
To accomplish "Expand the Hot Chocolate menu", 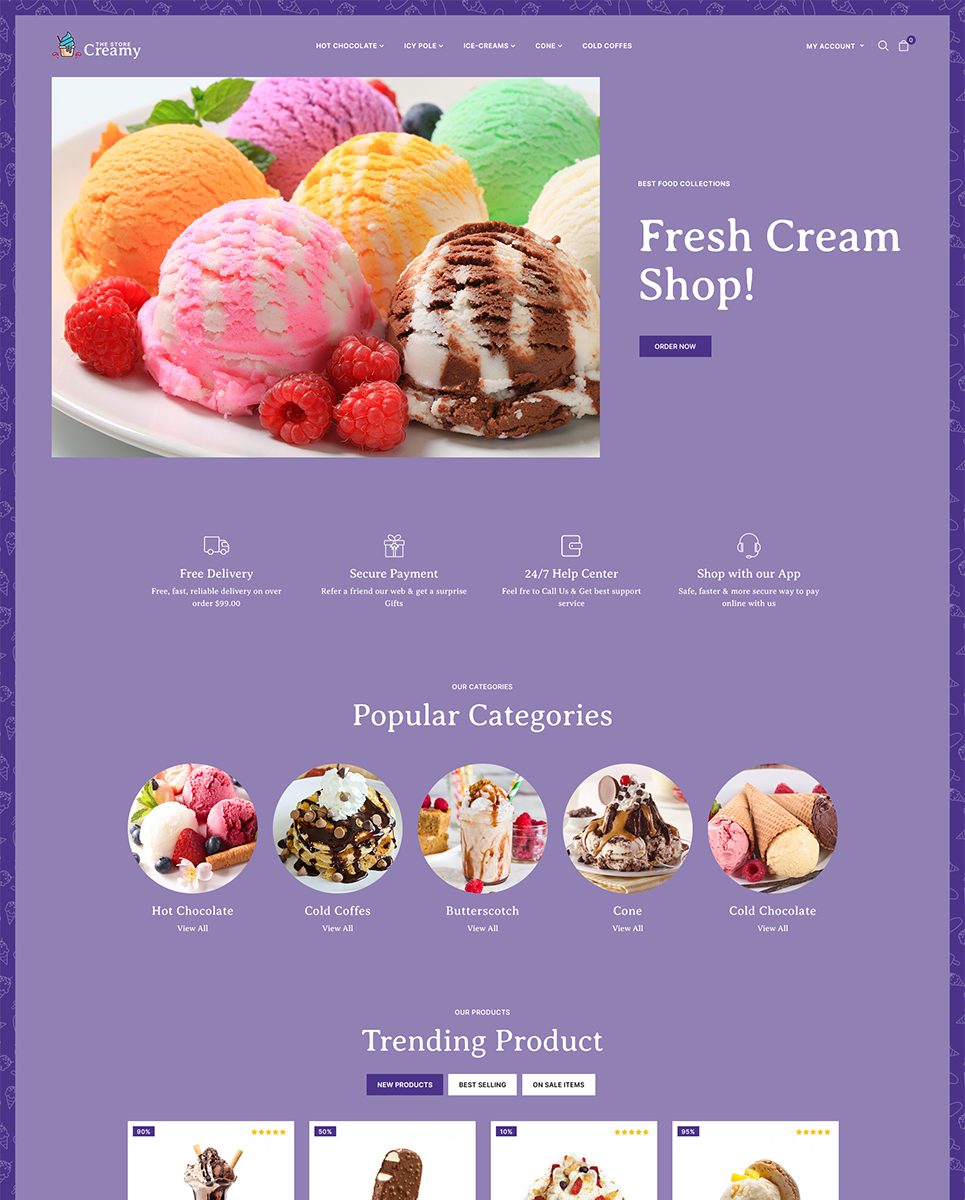I will click(349, 46).
